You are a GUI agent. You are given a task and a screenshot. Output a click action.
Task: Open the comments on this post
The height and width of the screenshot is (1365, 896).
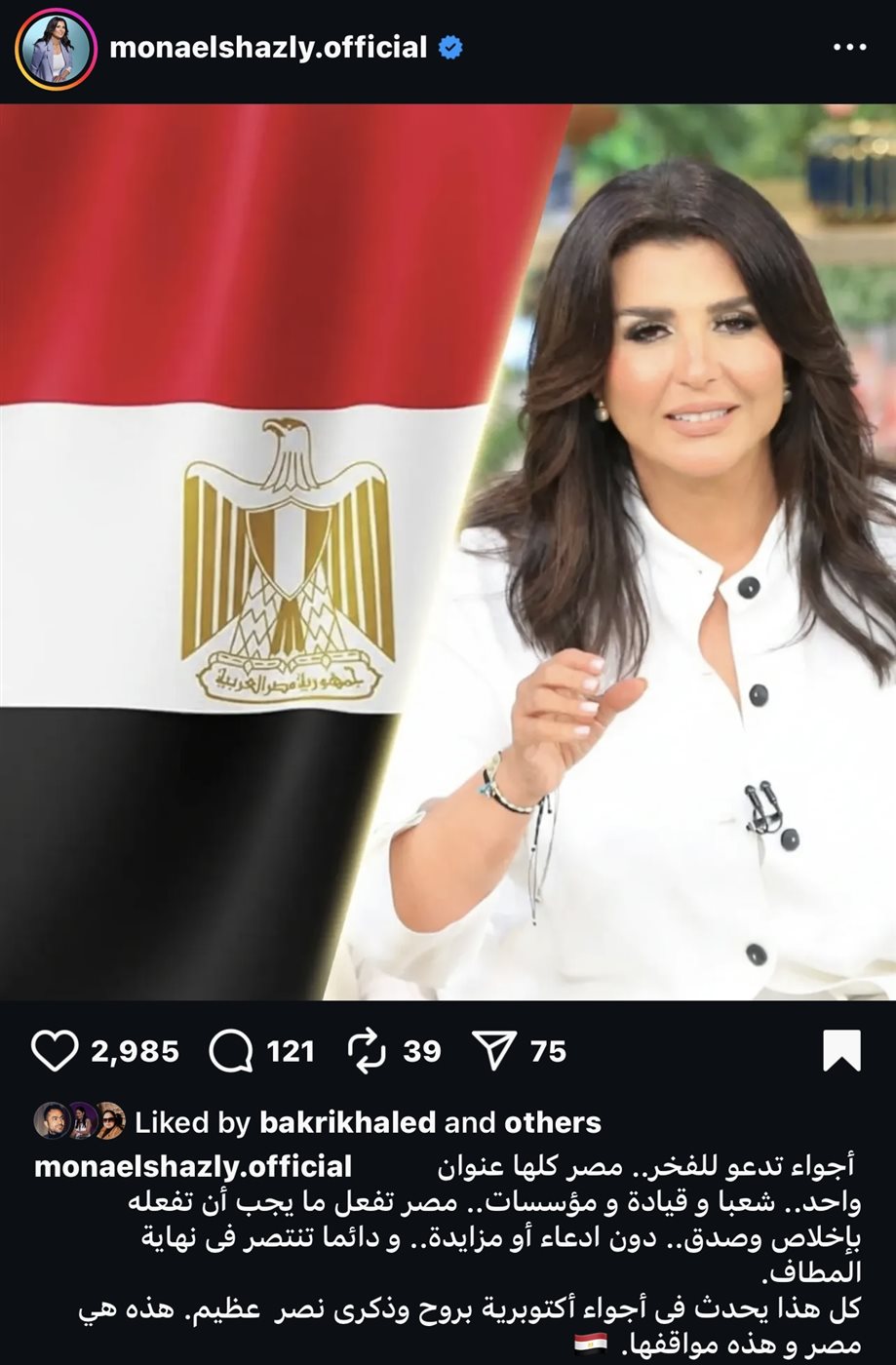coord(231,1051)
